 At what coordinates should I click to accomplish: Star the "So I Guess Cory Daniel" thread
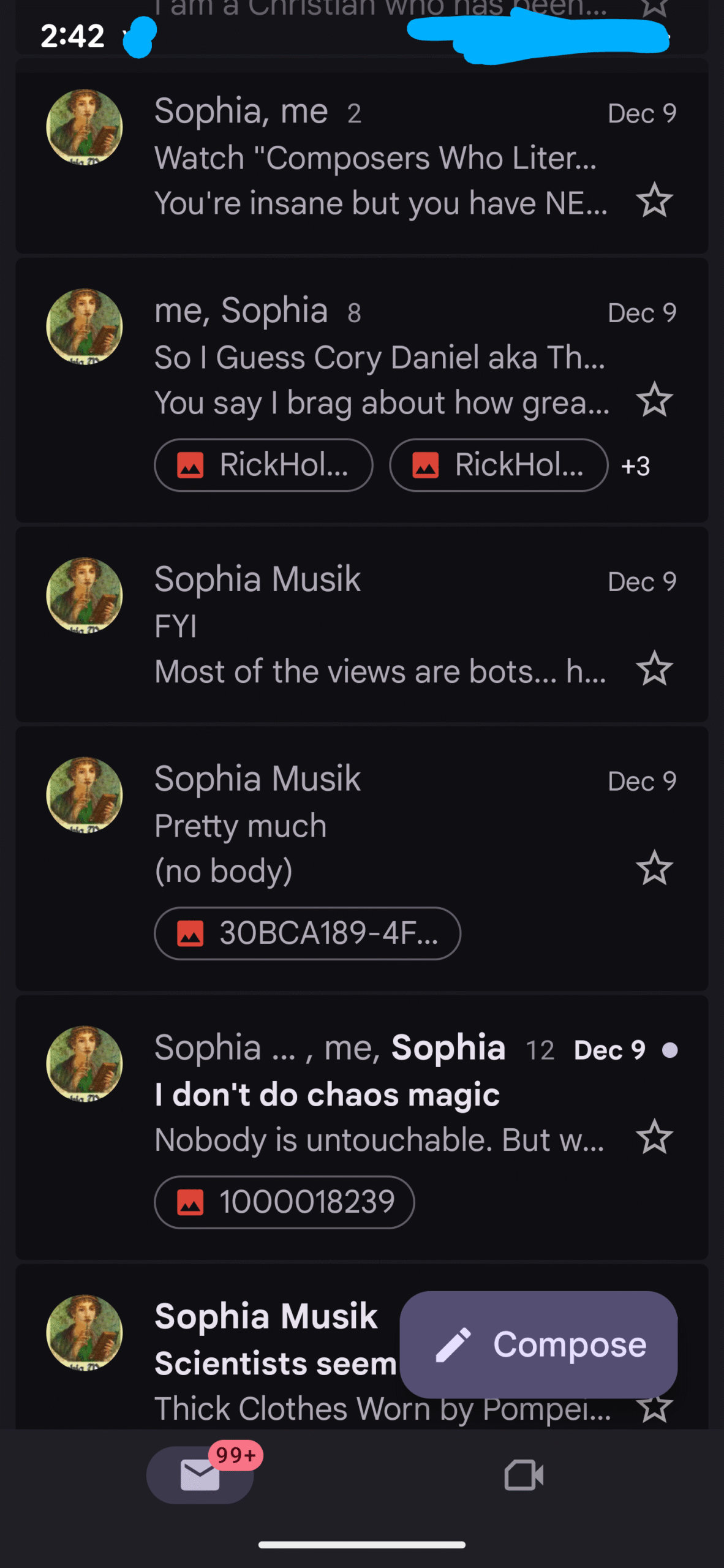coord(654,400)
